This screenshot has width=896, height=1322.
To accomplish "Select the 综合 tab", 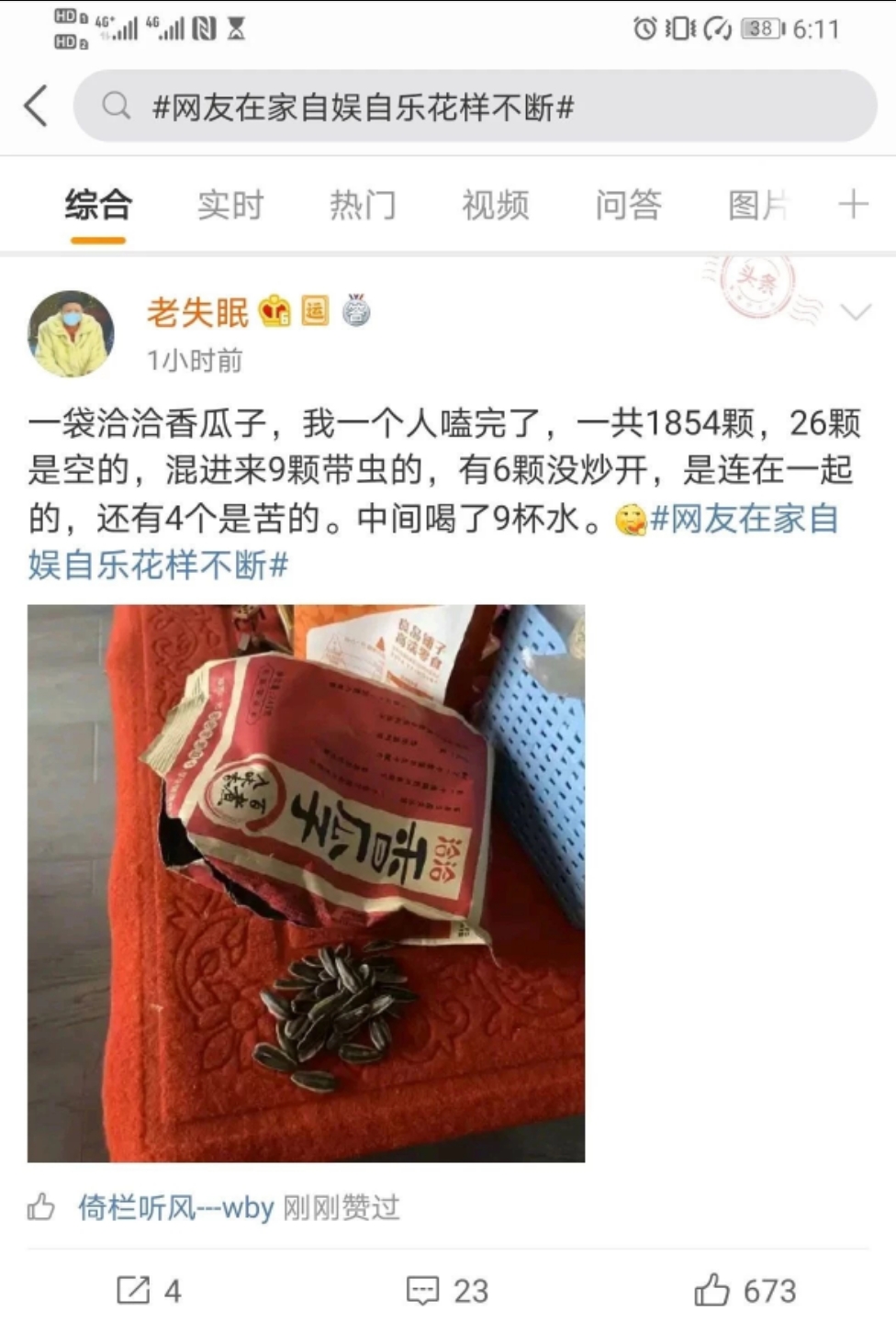I will pos(98,205).
